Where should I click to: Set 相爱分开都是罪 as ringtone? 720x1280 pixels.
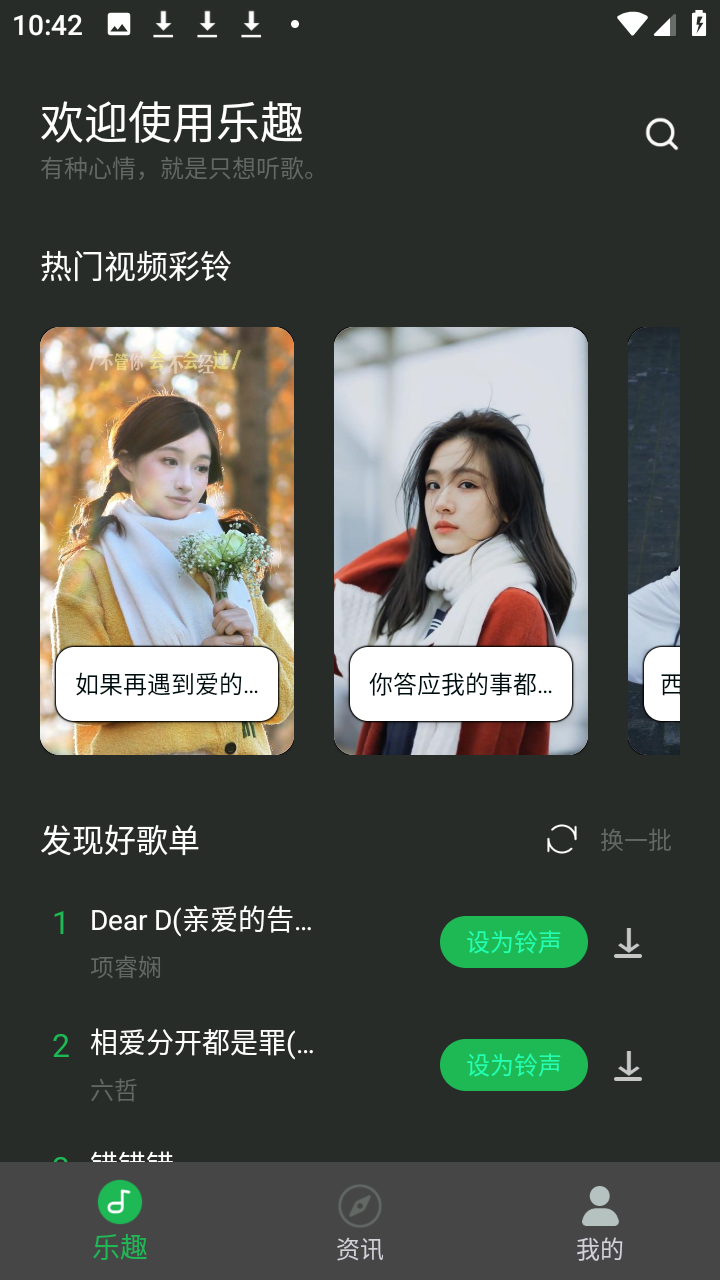pos(514,1065)
